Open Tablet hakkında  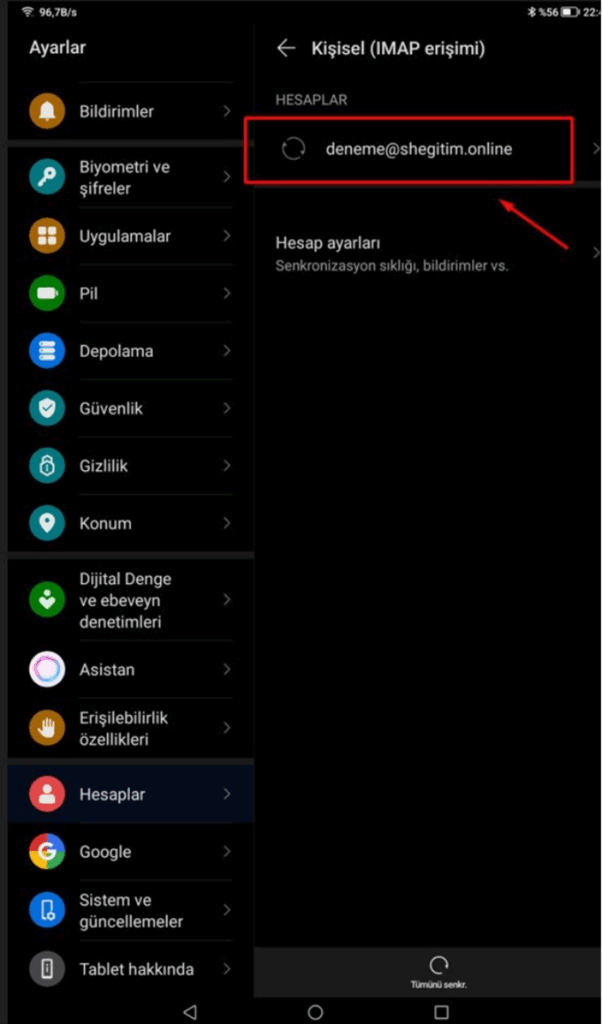point(131,969)
